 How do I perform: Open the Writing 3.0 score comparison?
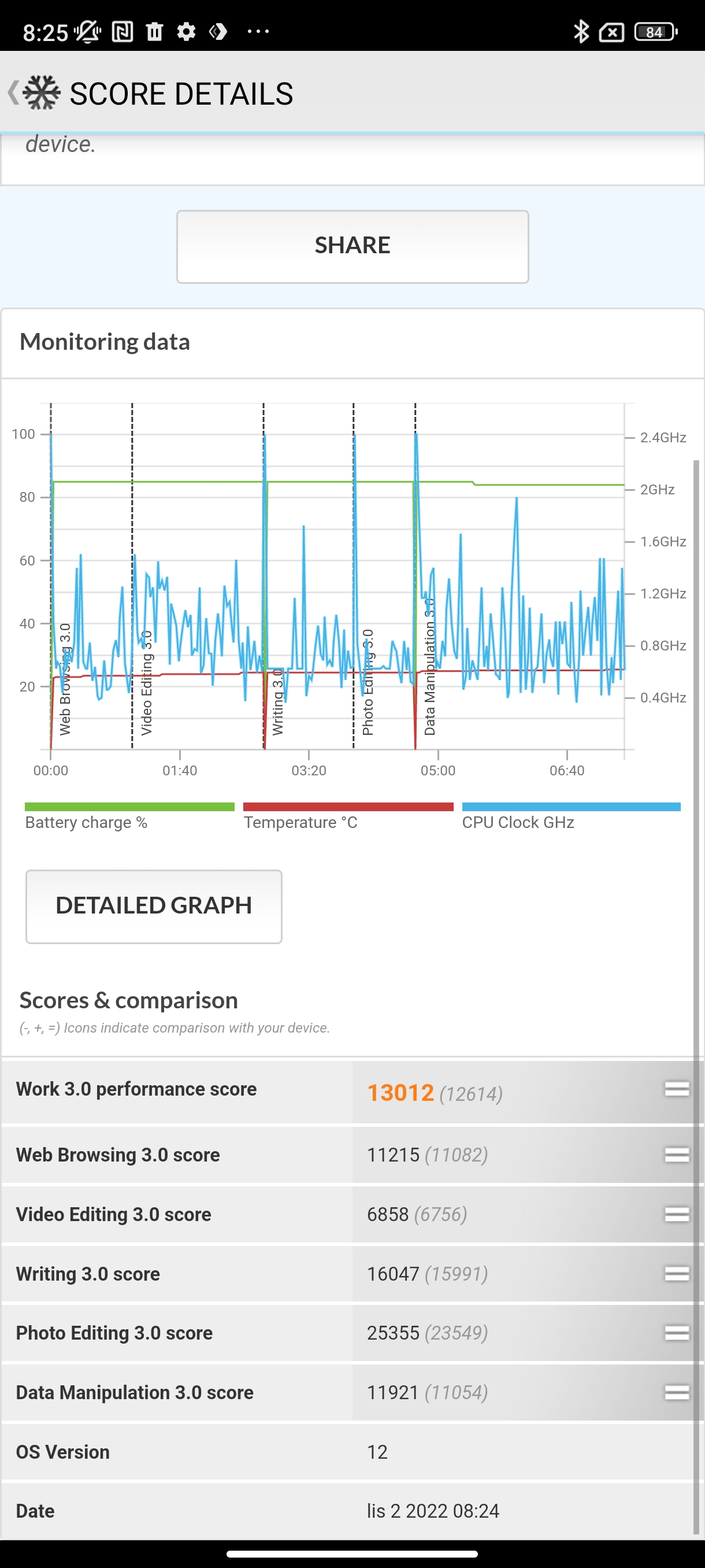tap(677, 1273)
